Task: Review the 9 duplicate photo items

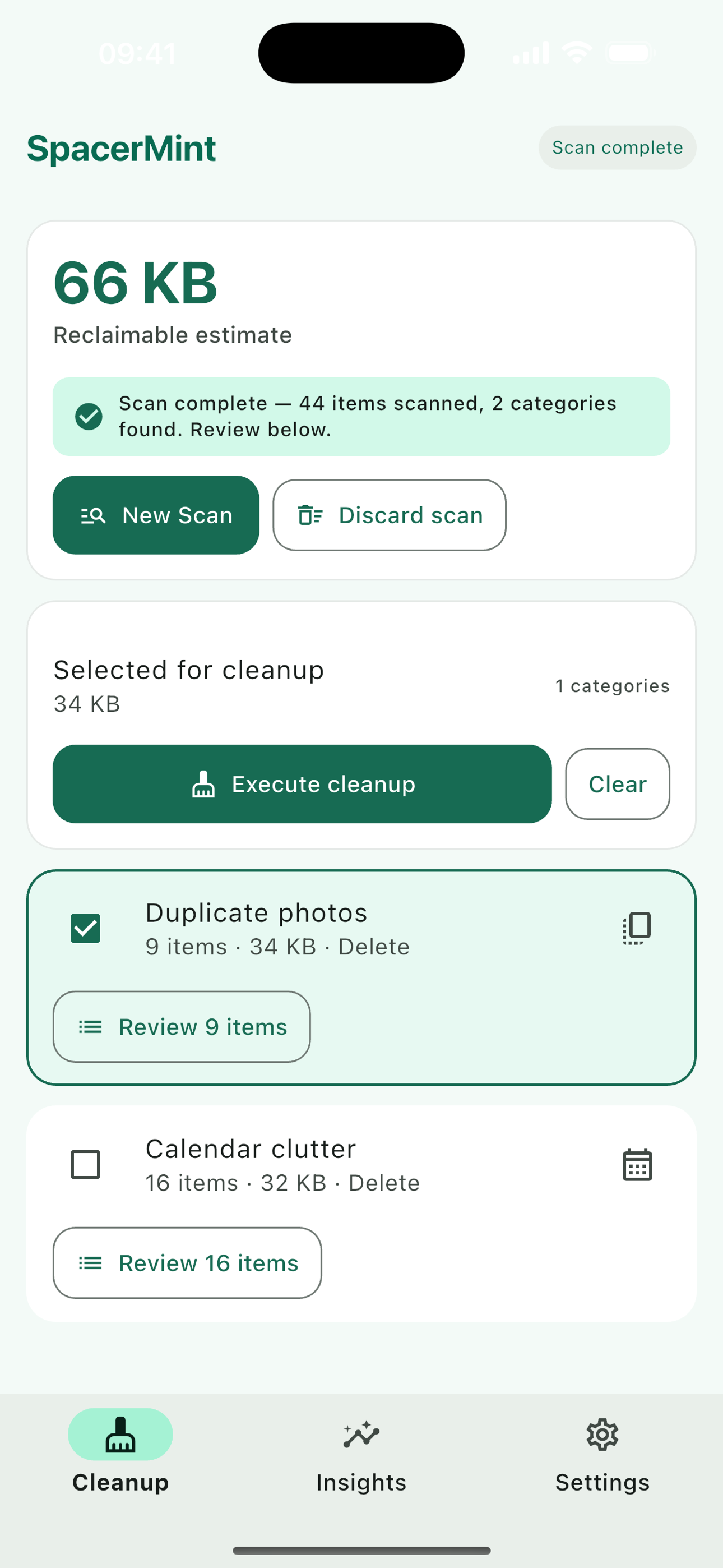Action: tap(182, 1027)
